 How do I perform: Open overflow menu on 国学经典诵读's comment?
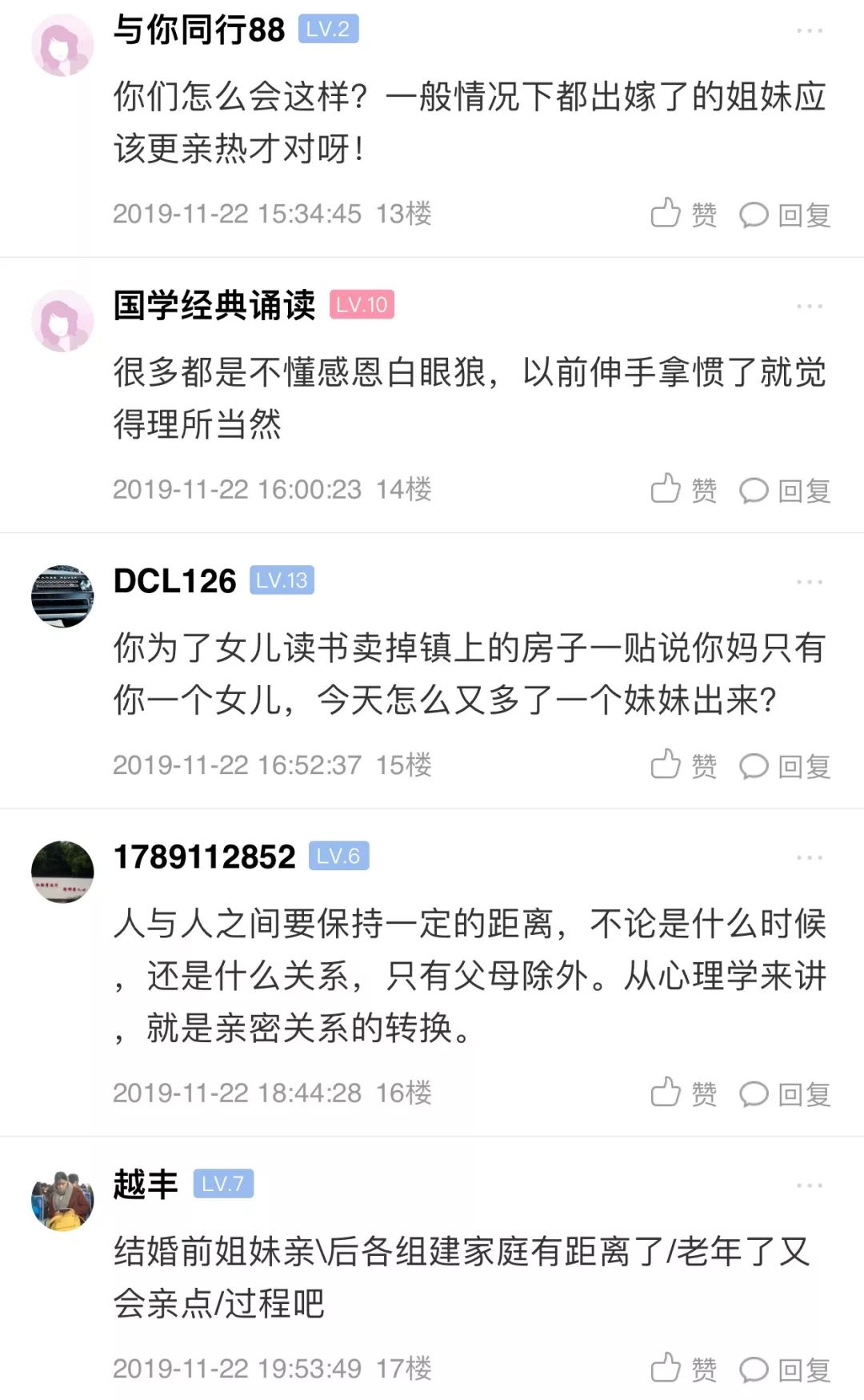tap(810, 306)
